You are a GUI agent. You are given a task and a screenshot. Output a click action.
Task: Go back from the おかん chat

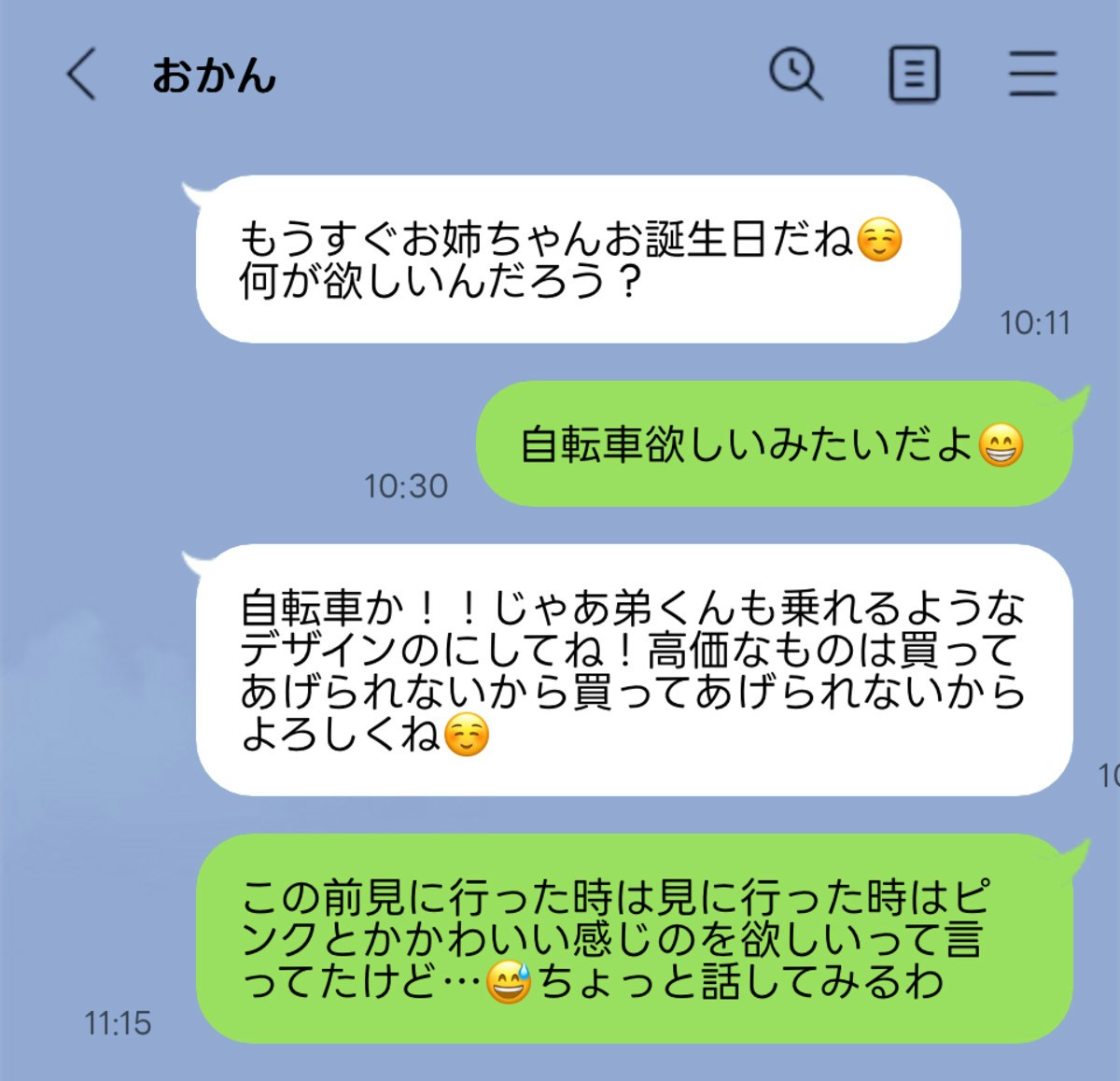(x=81, y=75)
